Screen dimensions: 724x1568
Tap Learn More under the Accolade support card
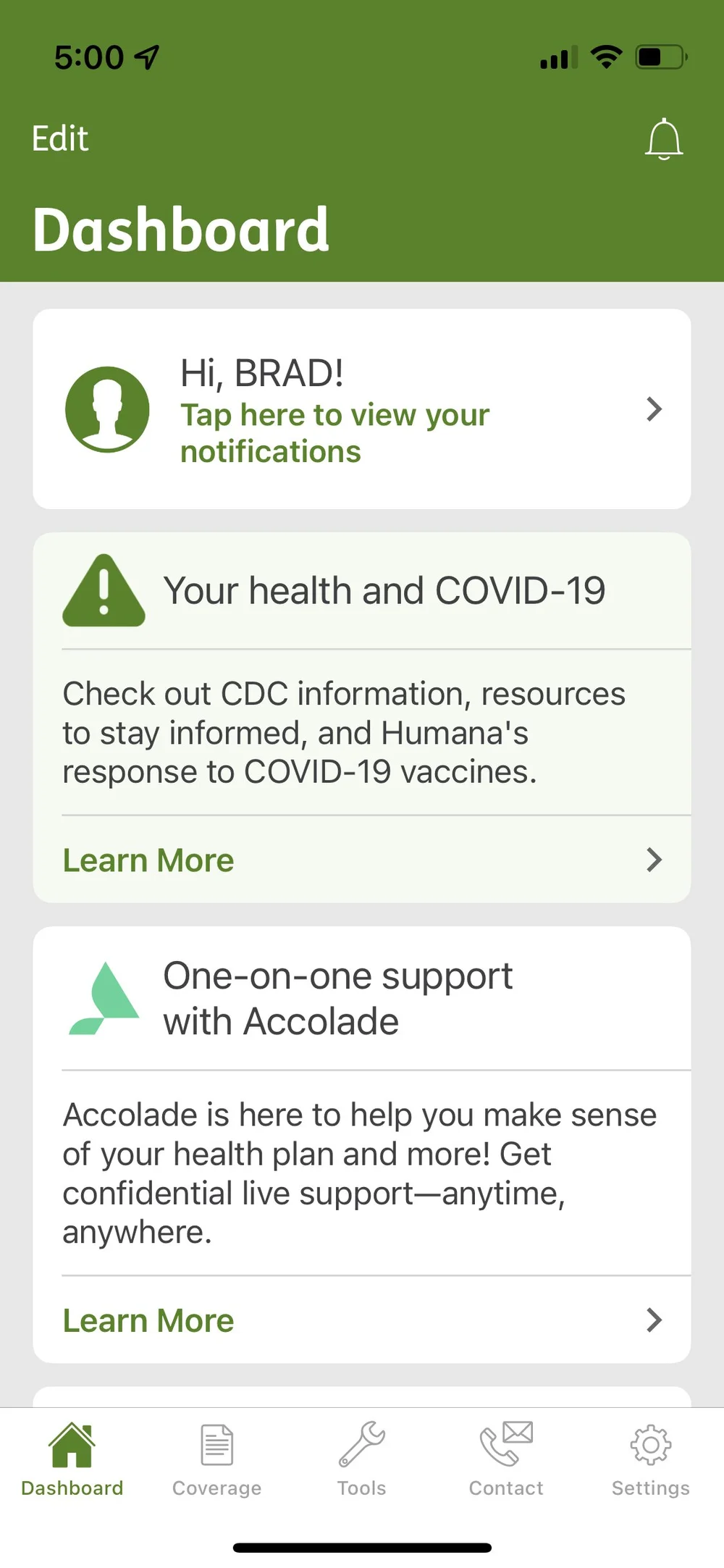tap(361, 1320)
